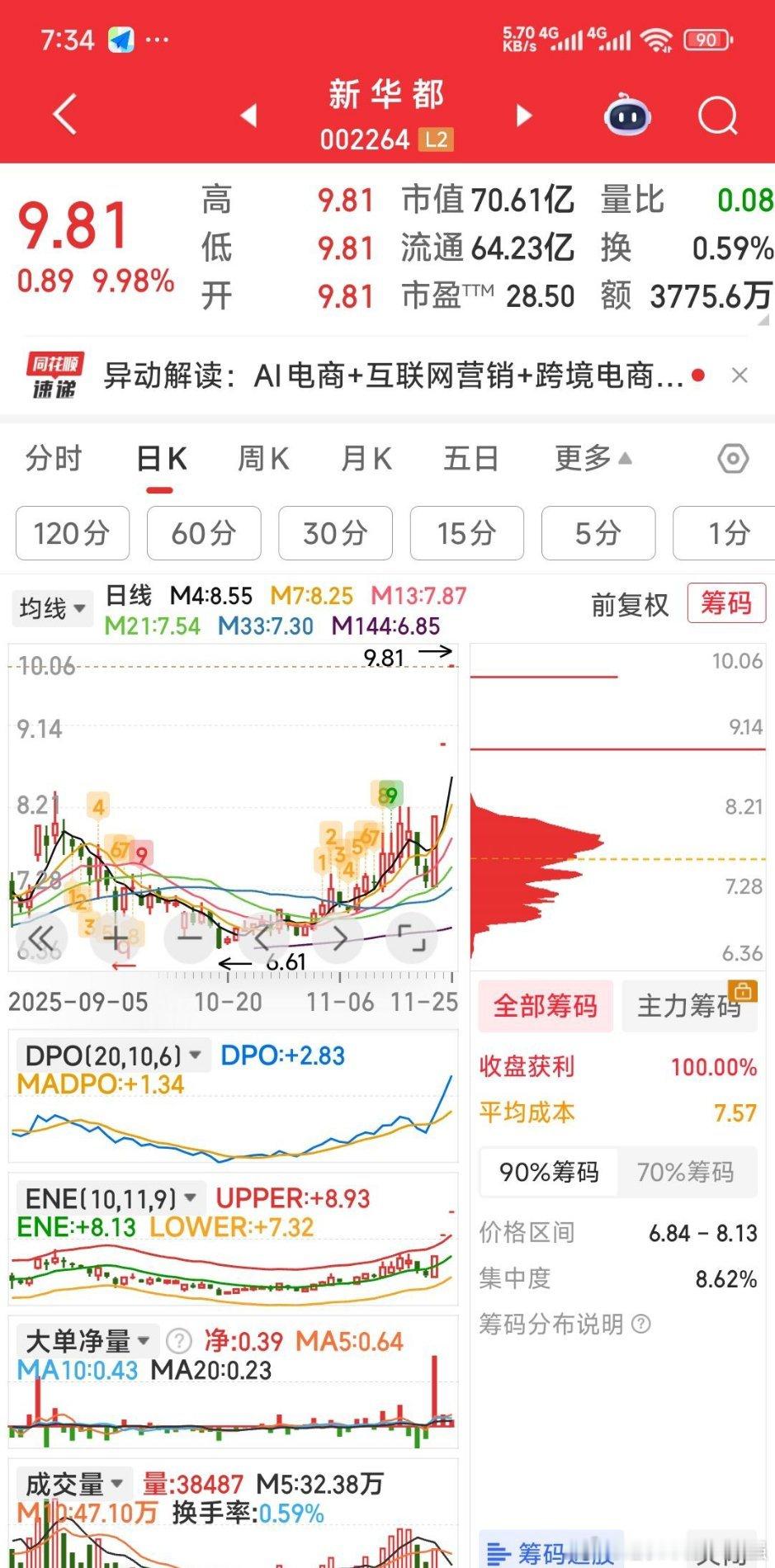Show the 五日 chart
The image size is (775, 1568).
(470, 458)
